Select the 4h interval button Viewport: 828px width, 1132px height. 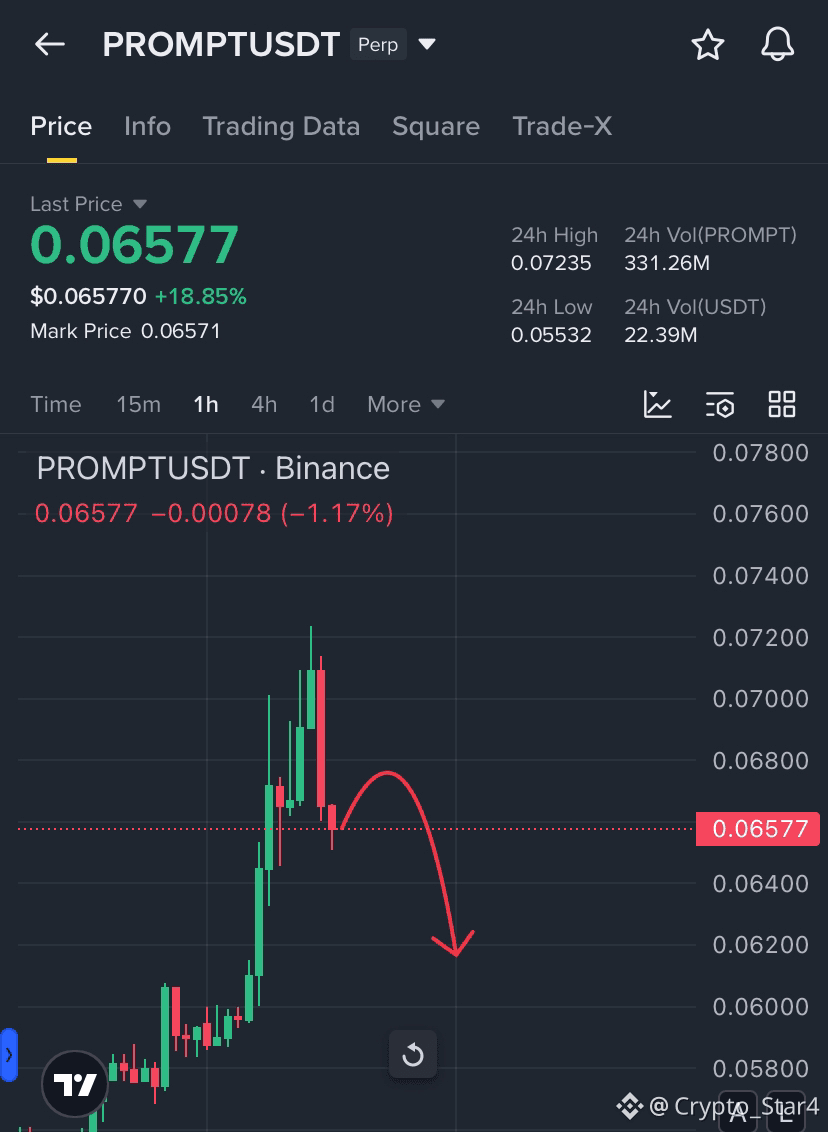pyautogui.click(x=263, y=404)
